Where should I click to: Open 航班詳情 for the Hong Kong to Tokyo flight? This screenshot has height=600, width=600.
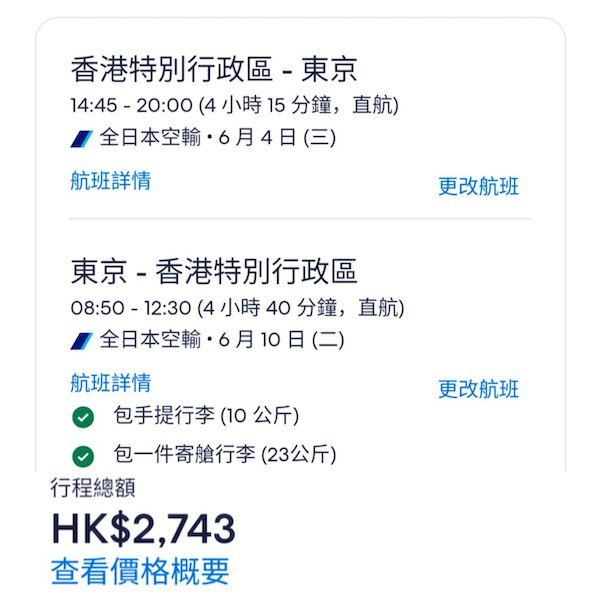tap(111, 181)
